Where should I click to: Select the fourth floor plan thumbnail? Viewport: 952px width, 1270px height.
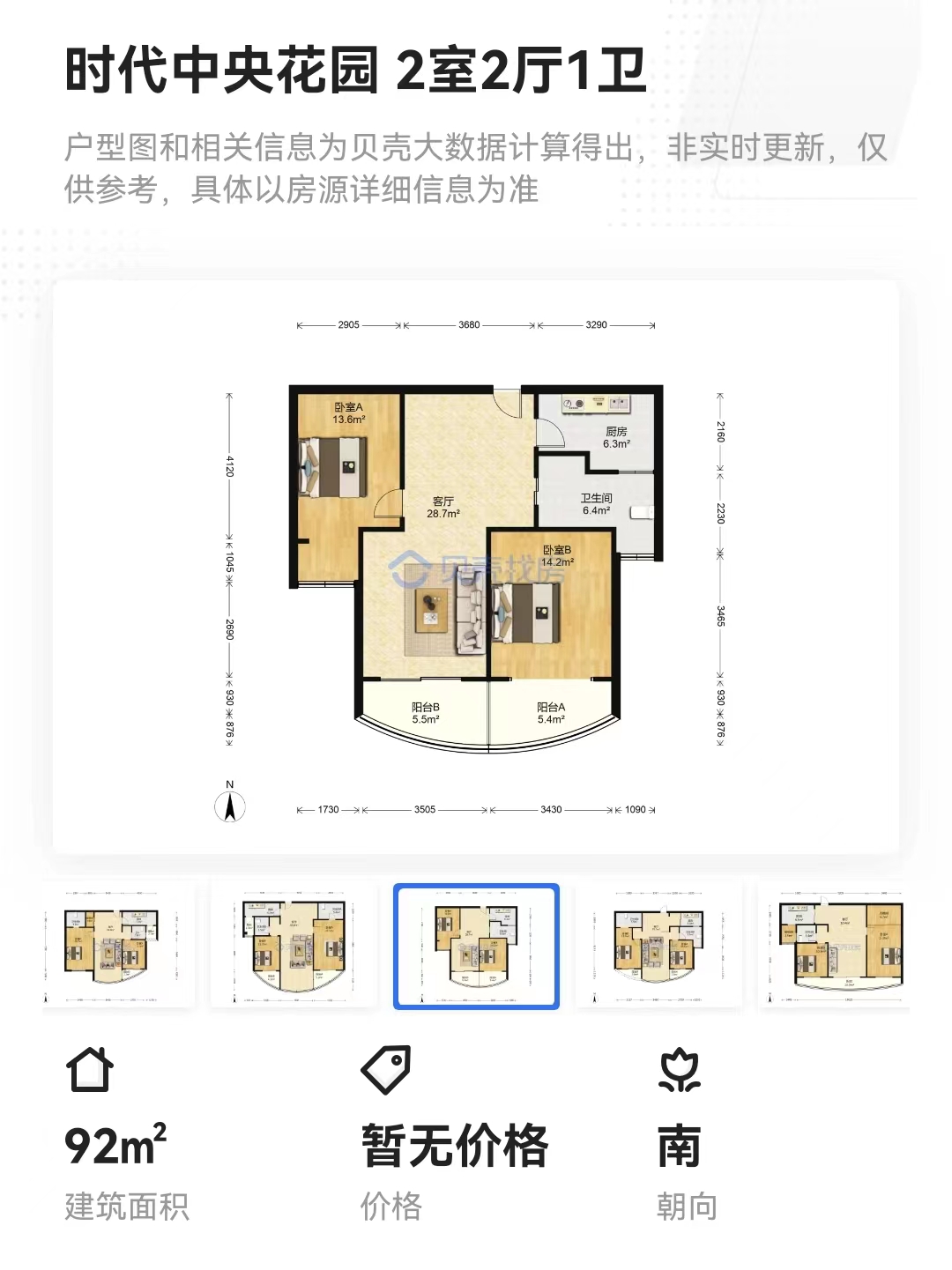pos(658,946)
